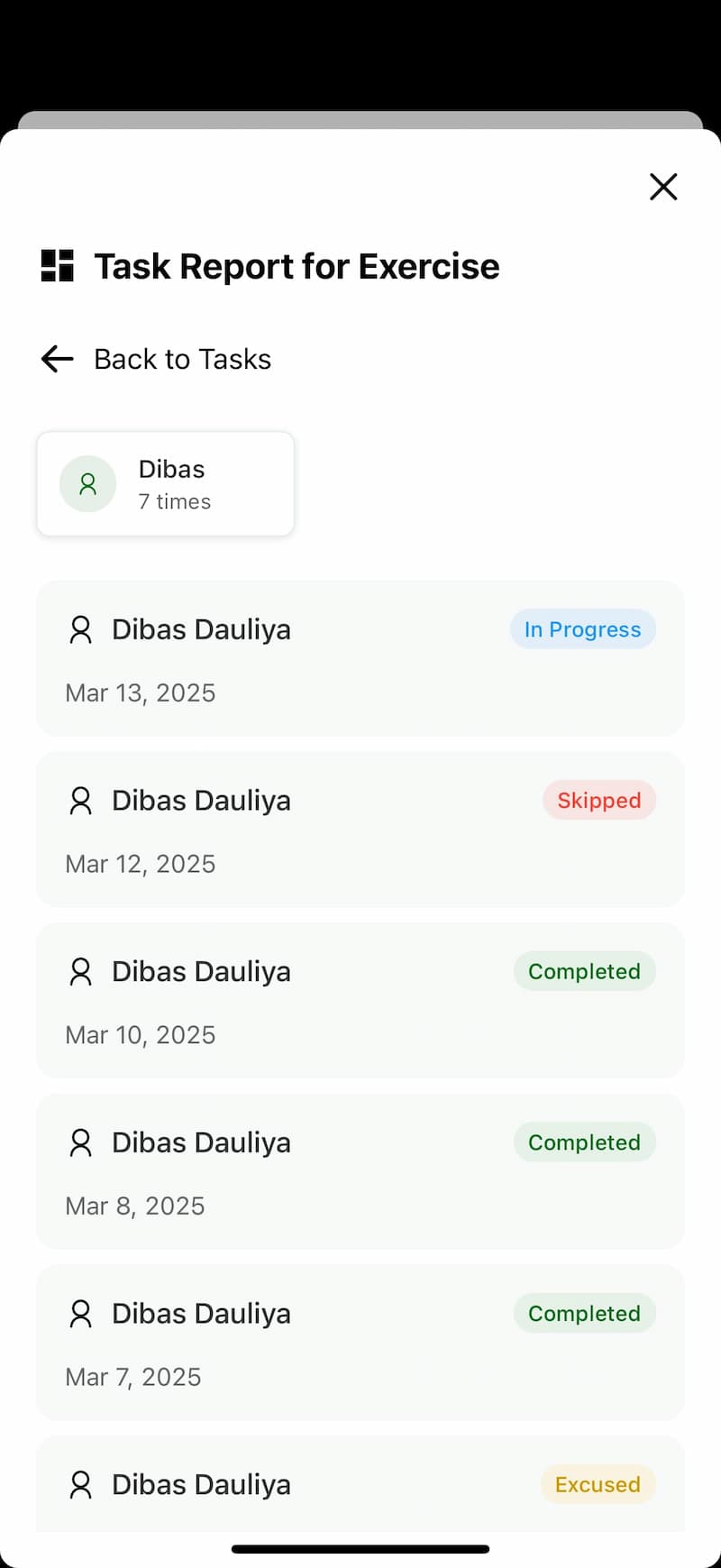
Task: Click the back arrow icon
Action: (x=56, y=359)
